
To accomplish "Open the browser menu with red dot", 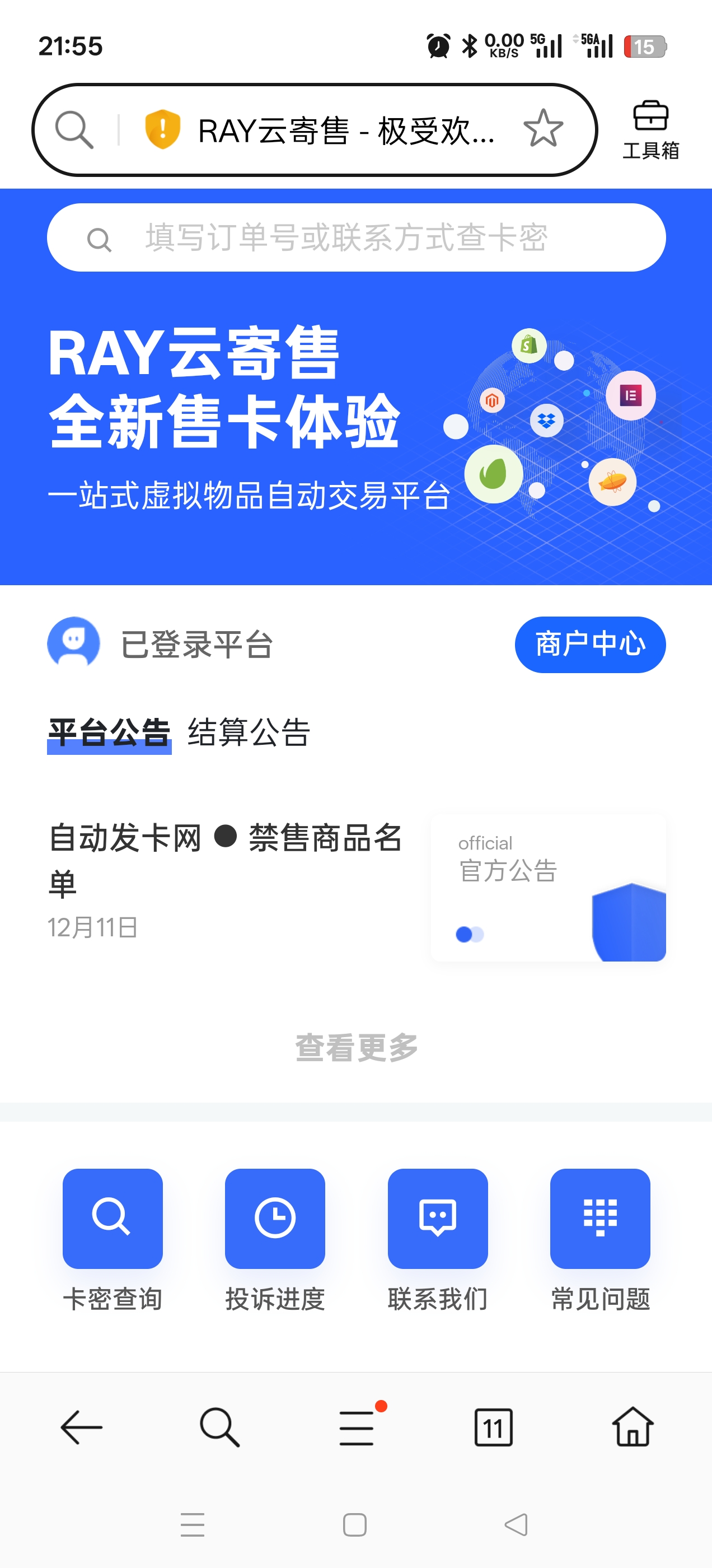I will pos(357,1428).
